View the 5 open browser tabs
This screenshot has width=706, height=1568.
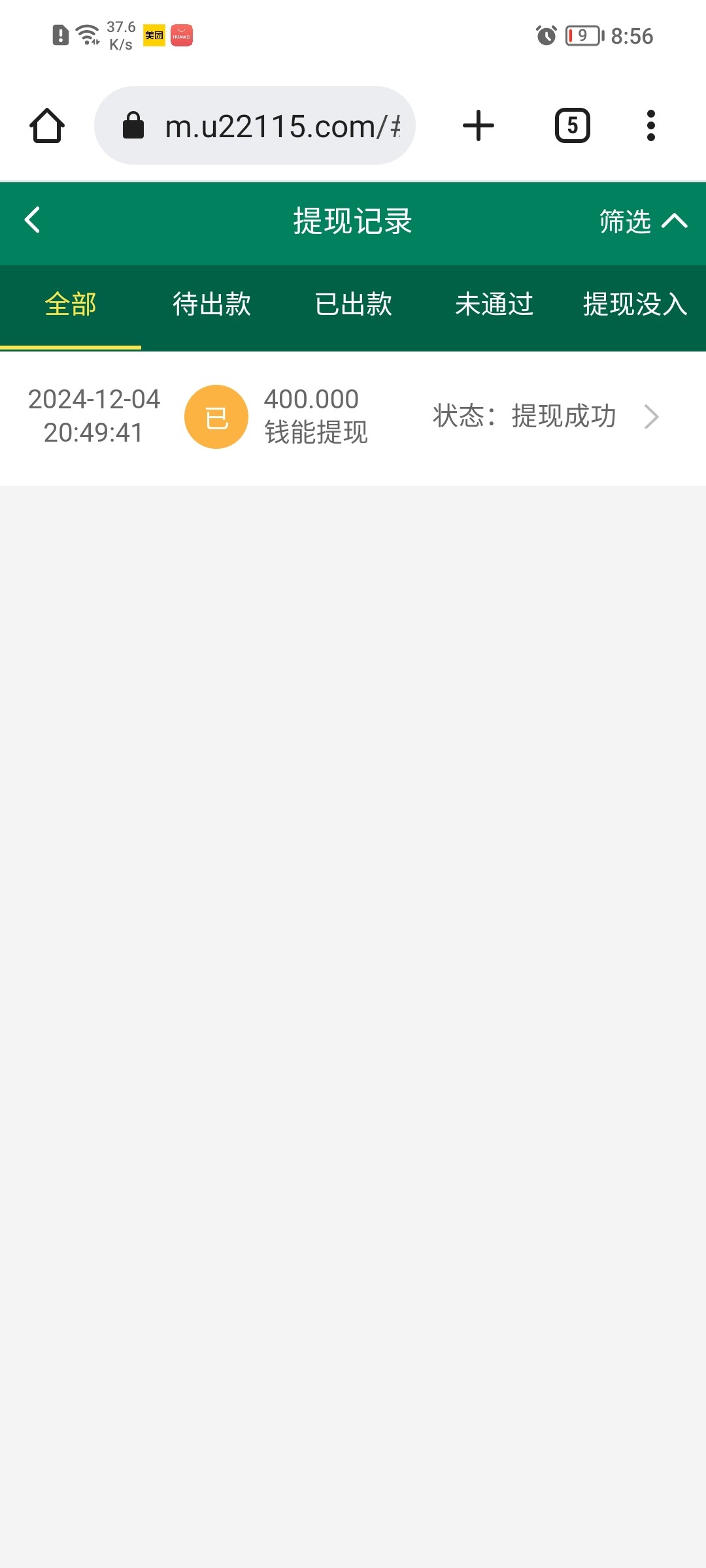(x=573, y=125)
